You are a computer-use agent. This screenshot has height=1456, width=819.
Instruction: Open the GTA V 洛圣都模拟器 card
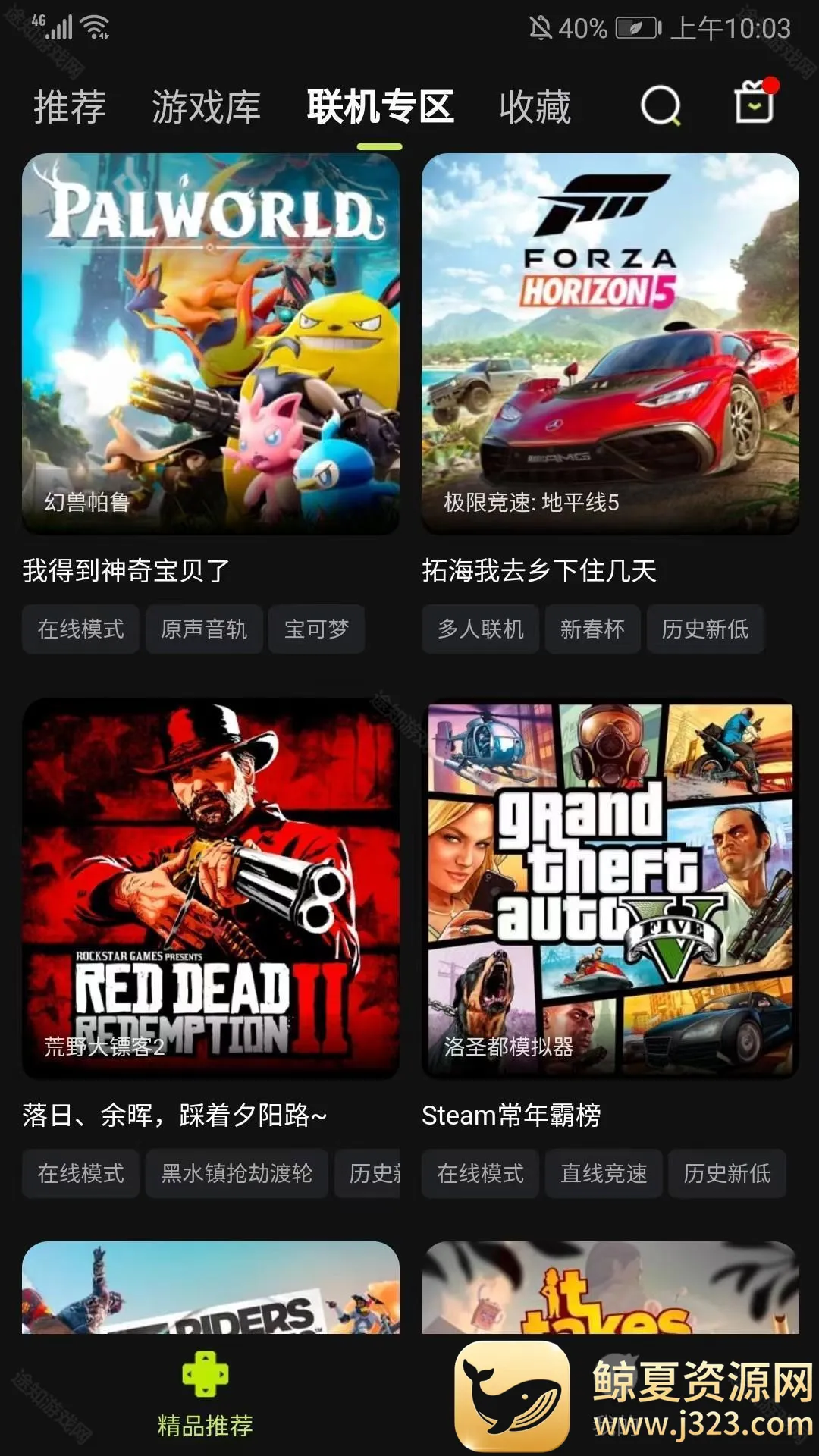[x=610, y=887]
